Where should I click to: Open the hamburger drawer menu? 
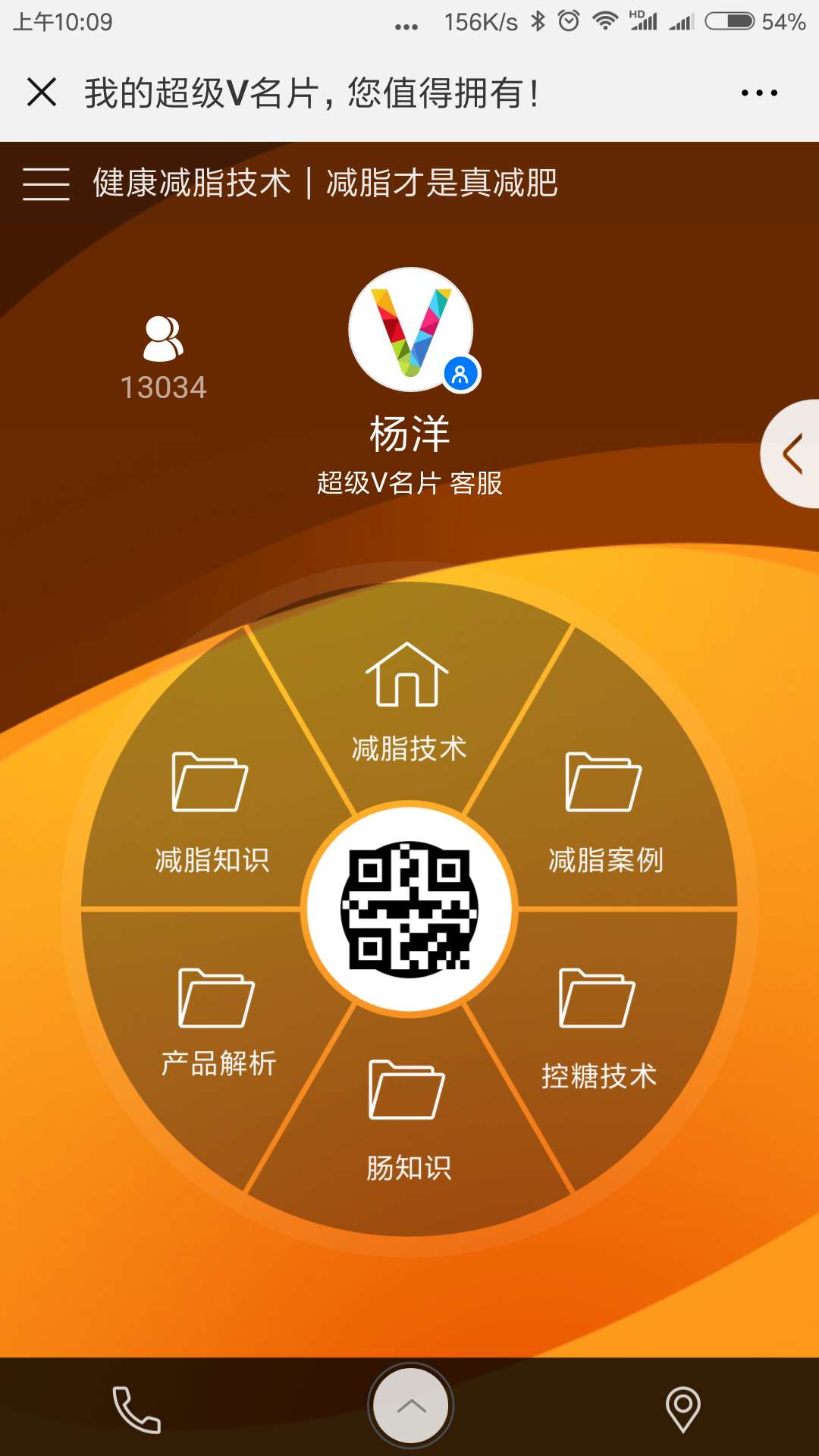point(45,184)
